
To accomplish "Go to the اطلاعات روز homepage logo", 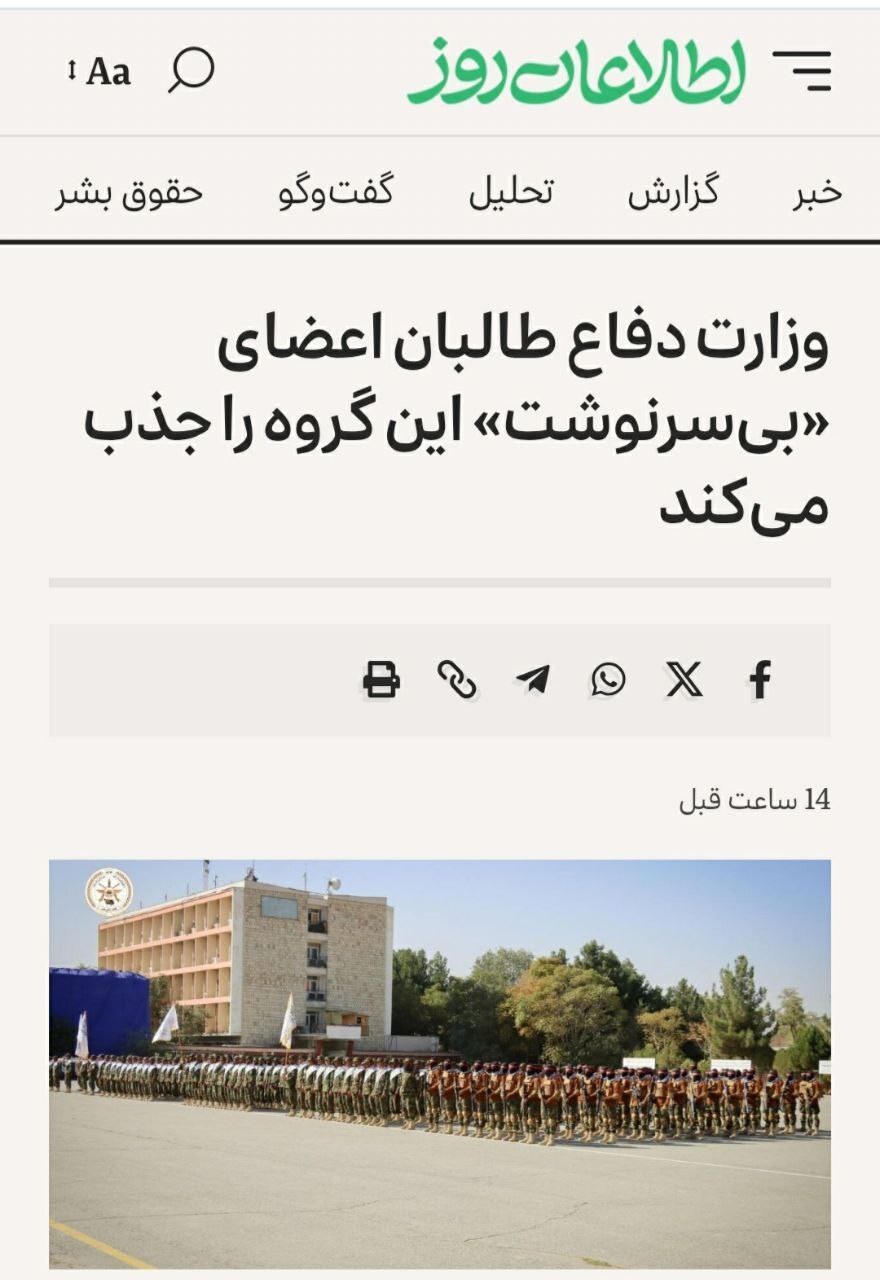I will coord(577,71).
